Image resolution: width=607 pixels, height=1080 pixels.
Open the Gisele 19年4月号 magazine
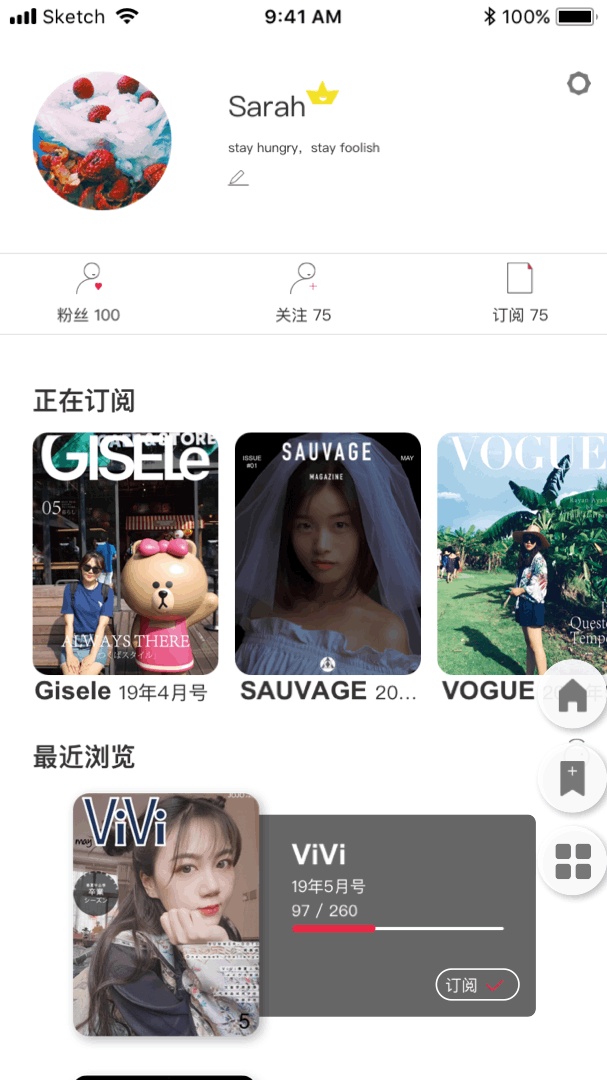click(126, 553)
